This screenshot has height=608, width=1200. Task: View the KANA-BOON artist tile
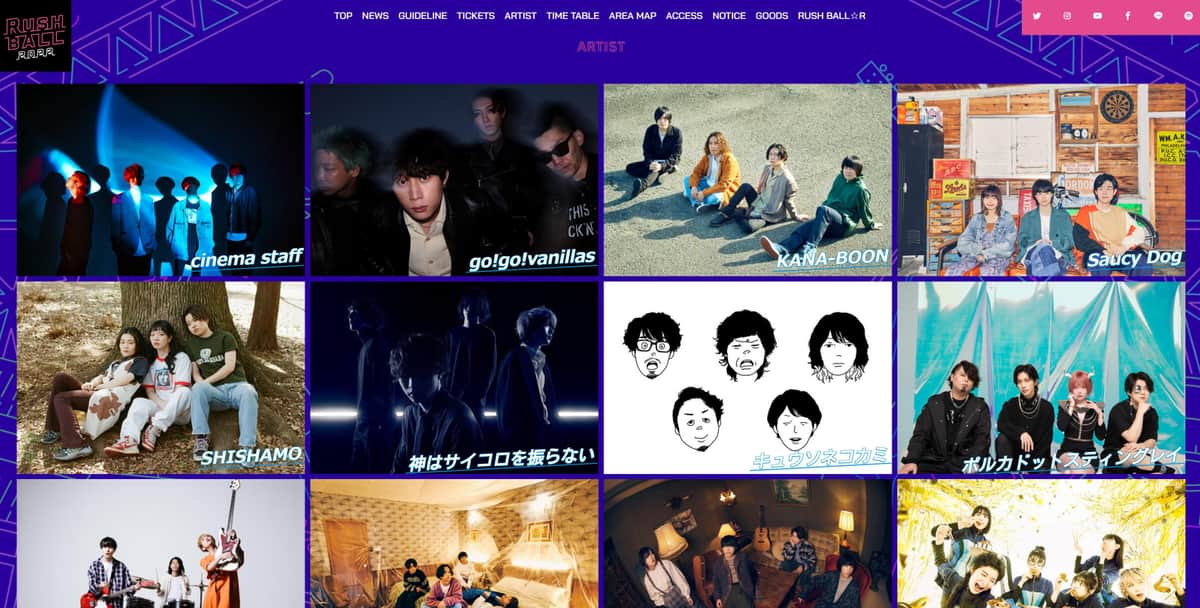point(748,180)
